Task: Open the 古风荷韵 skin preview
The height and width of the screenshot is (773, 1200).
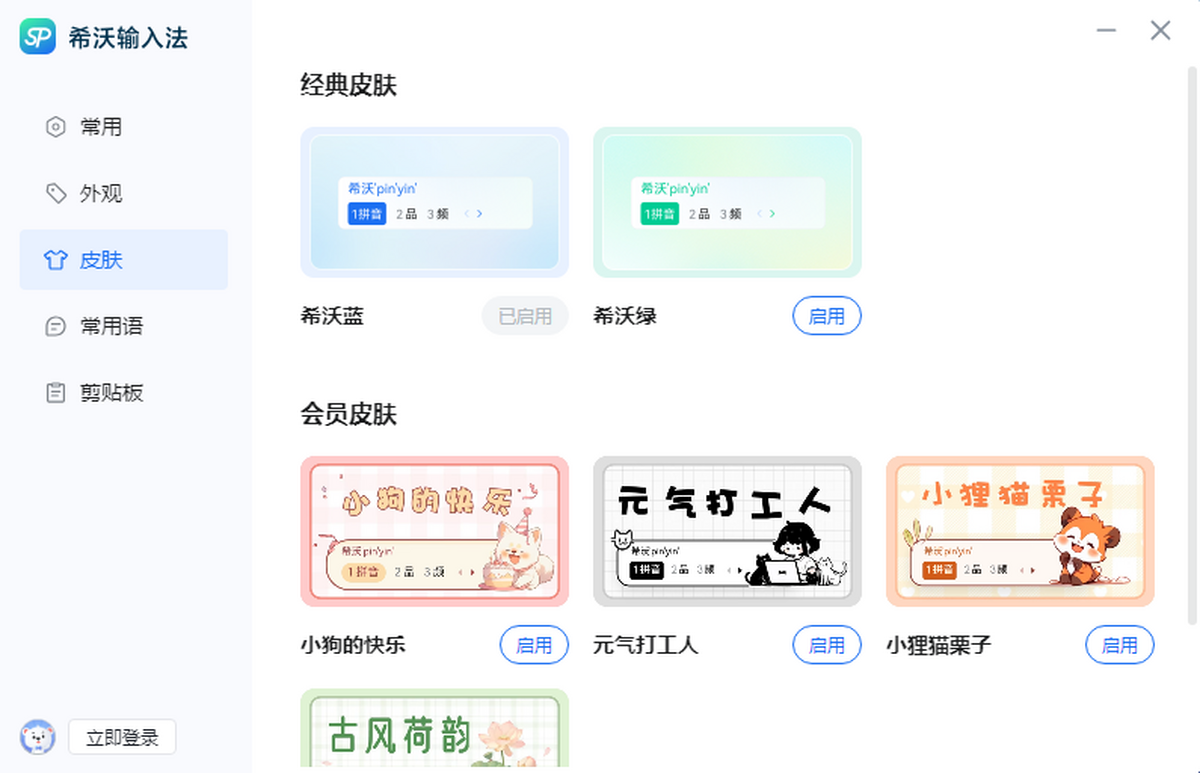Action: click(x=434, y=732)
